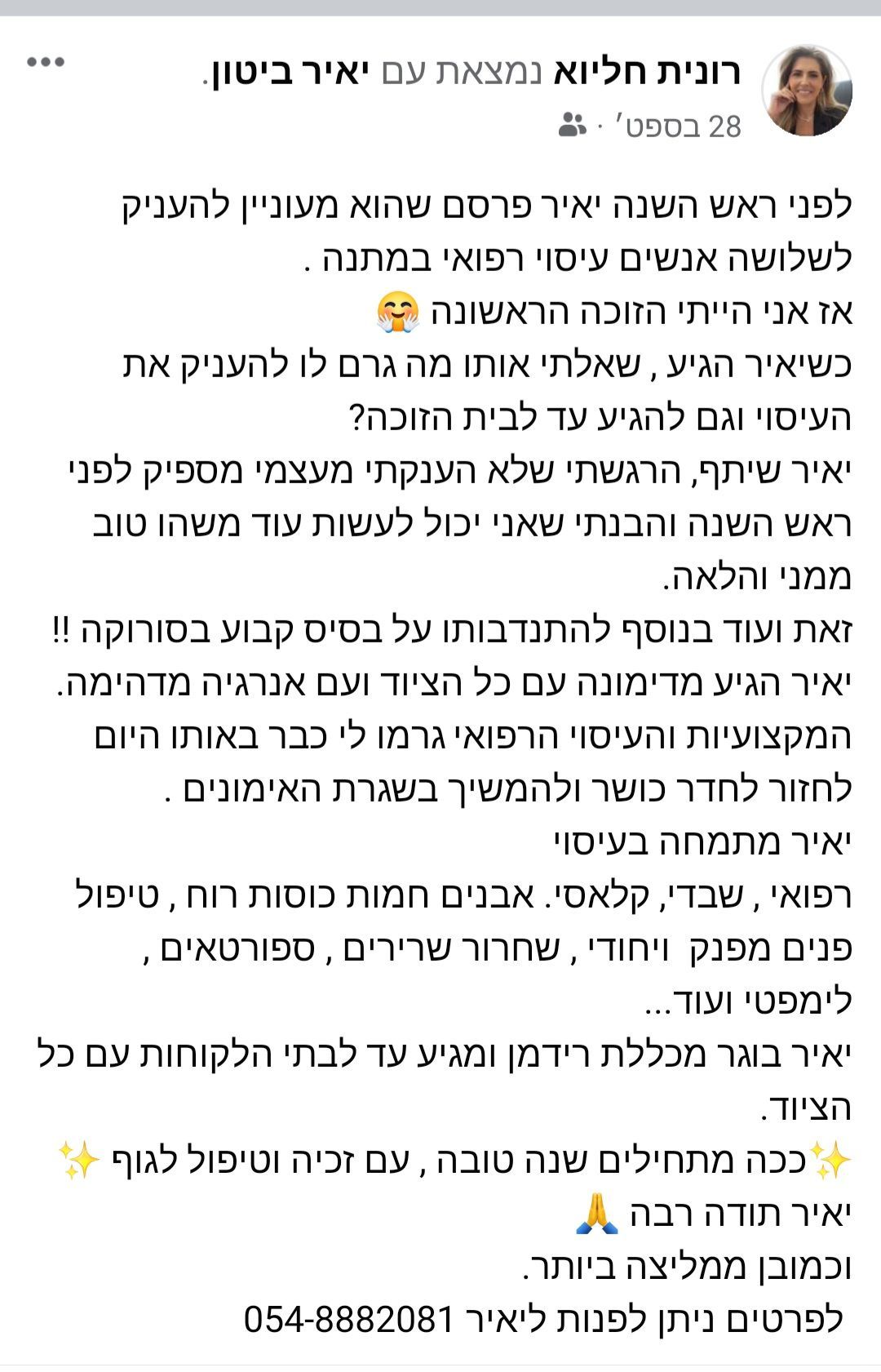Tap the friends audience icon
Image resolution: width=881 pixels, height=1372 pixels.
573,125
